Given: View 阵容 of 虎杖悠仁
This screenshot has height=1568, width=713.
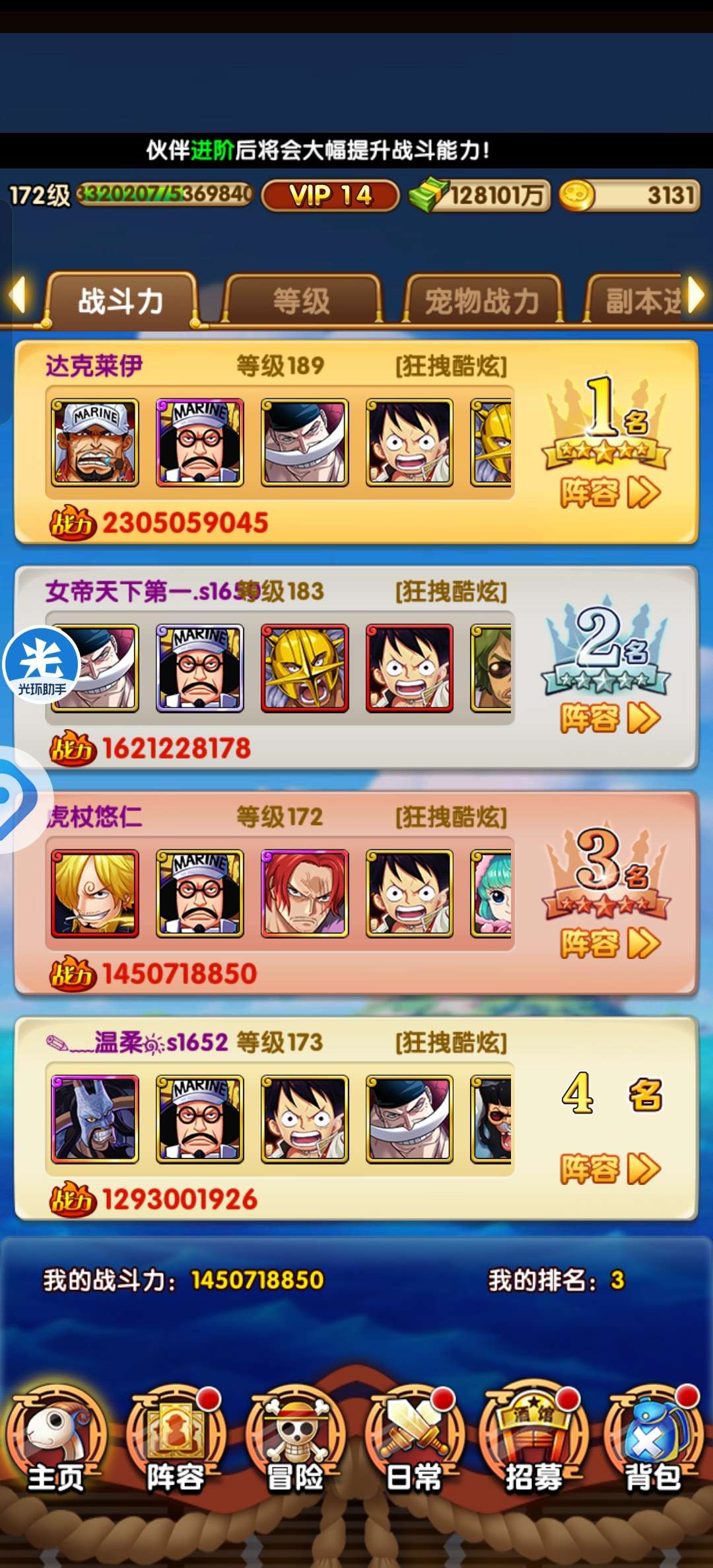Looking at the screenshot, I should pos(609,943).
